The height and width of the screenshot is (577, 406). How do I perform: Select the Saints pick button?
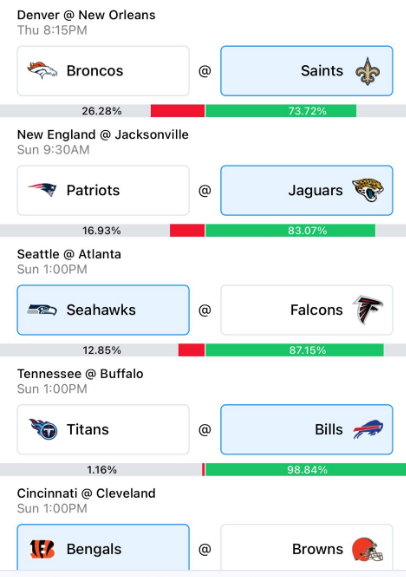click(307, 71)
